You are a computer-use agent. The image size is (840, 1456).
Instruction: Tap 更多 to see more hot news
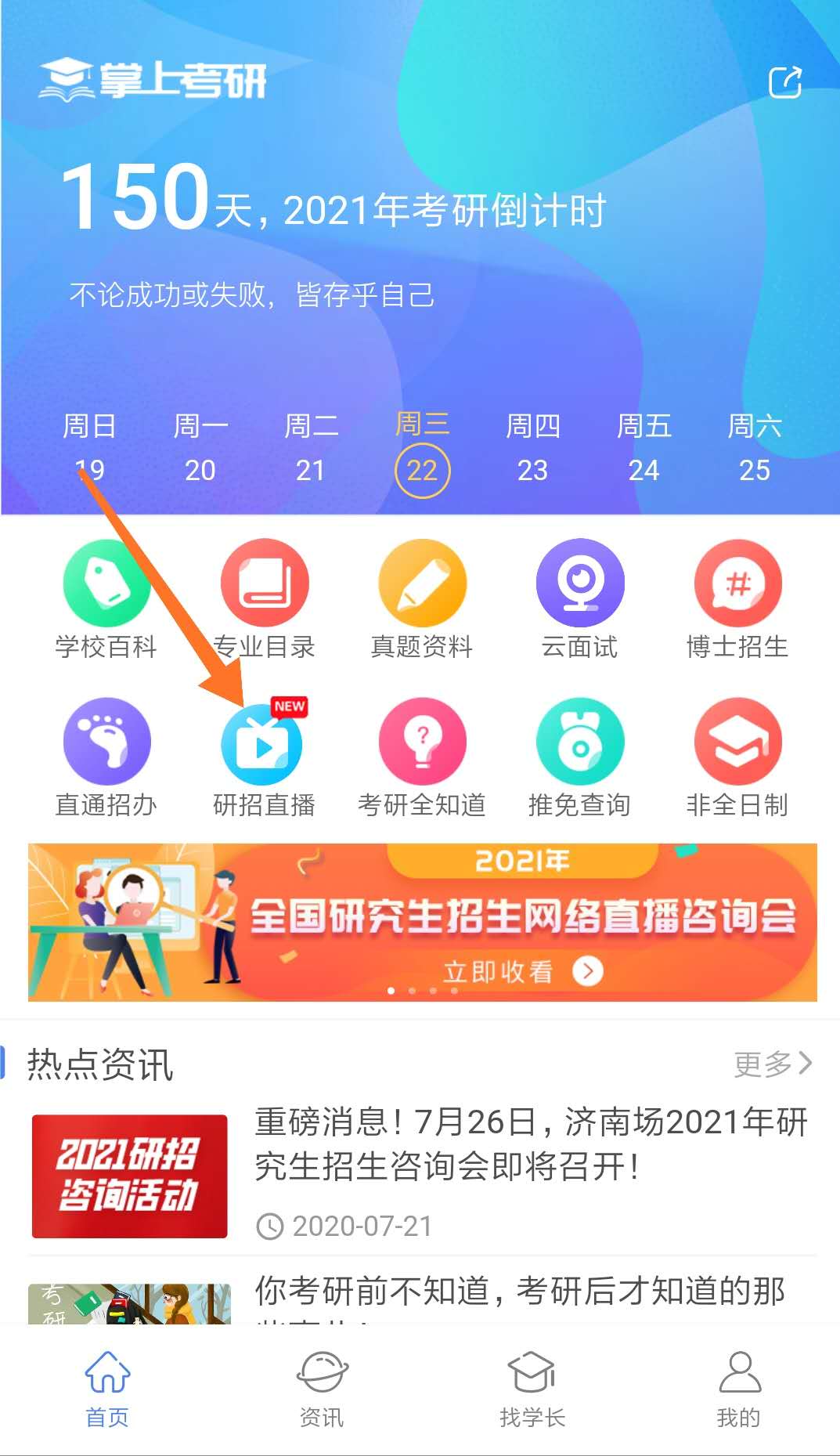(x=773, y=1064)
